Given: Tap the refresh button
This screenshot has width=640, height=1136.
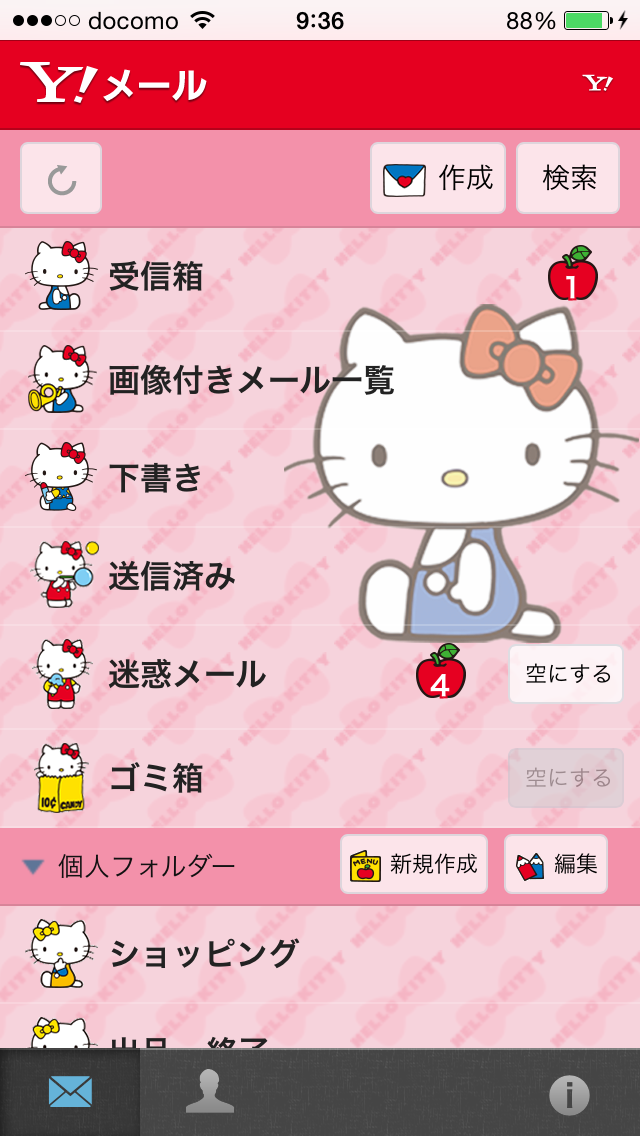Looking at the screenshot, I should (61, 178).
